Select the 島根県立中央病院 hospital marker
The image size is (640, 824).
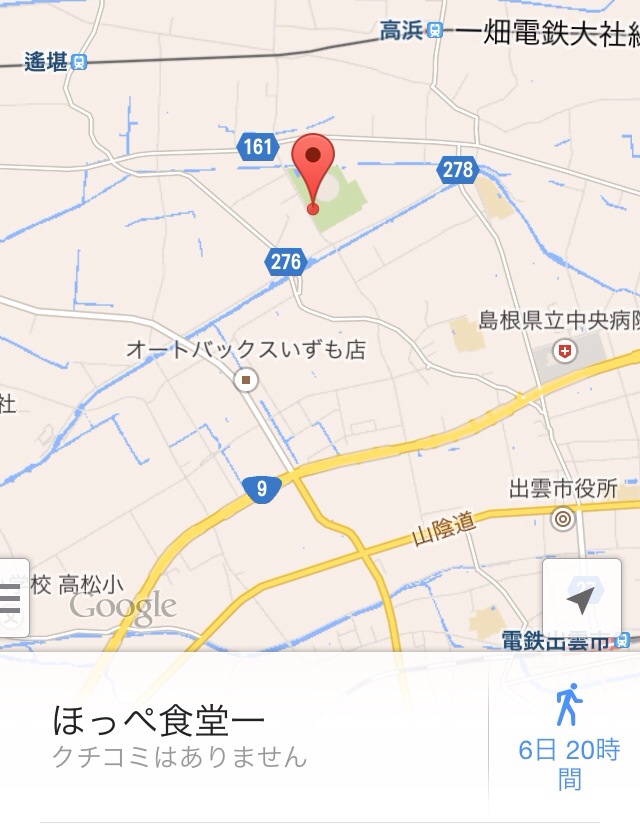(566, 350)
